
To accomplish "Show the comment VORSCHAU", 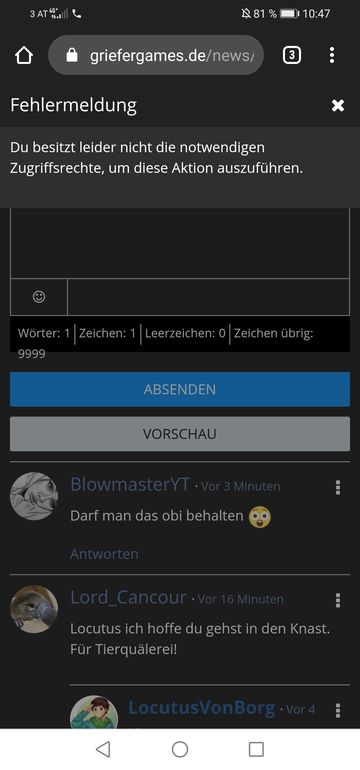I will 180,434.
